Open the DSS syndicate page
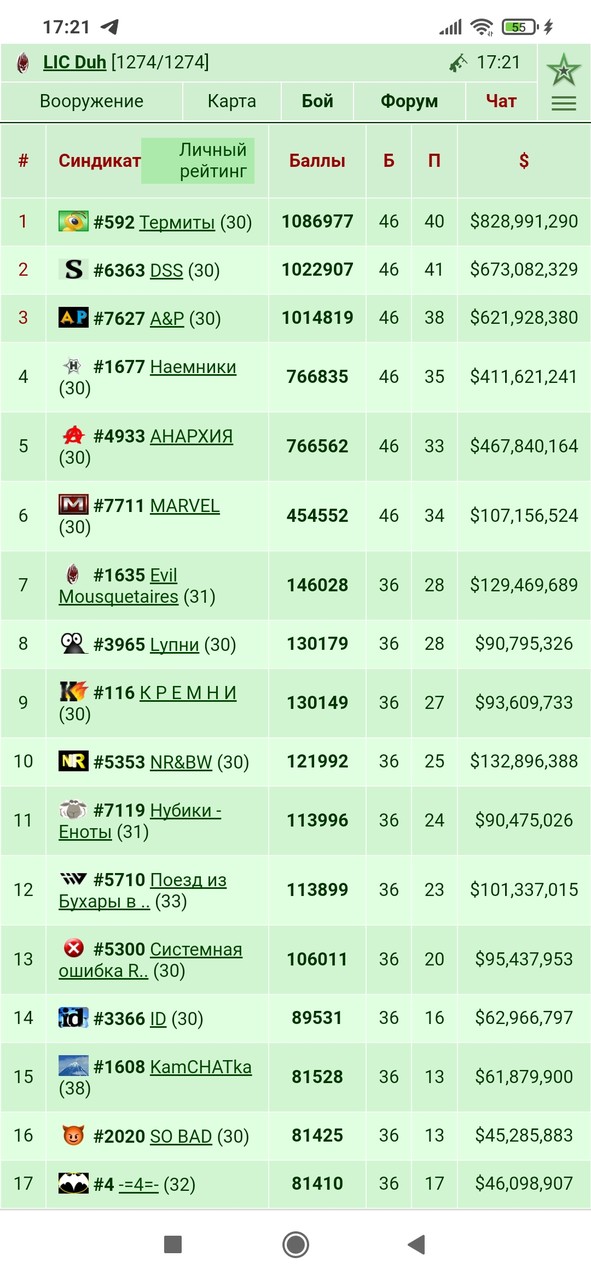The width and height of the screenshot is (591, 1280). [166, 270]
